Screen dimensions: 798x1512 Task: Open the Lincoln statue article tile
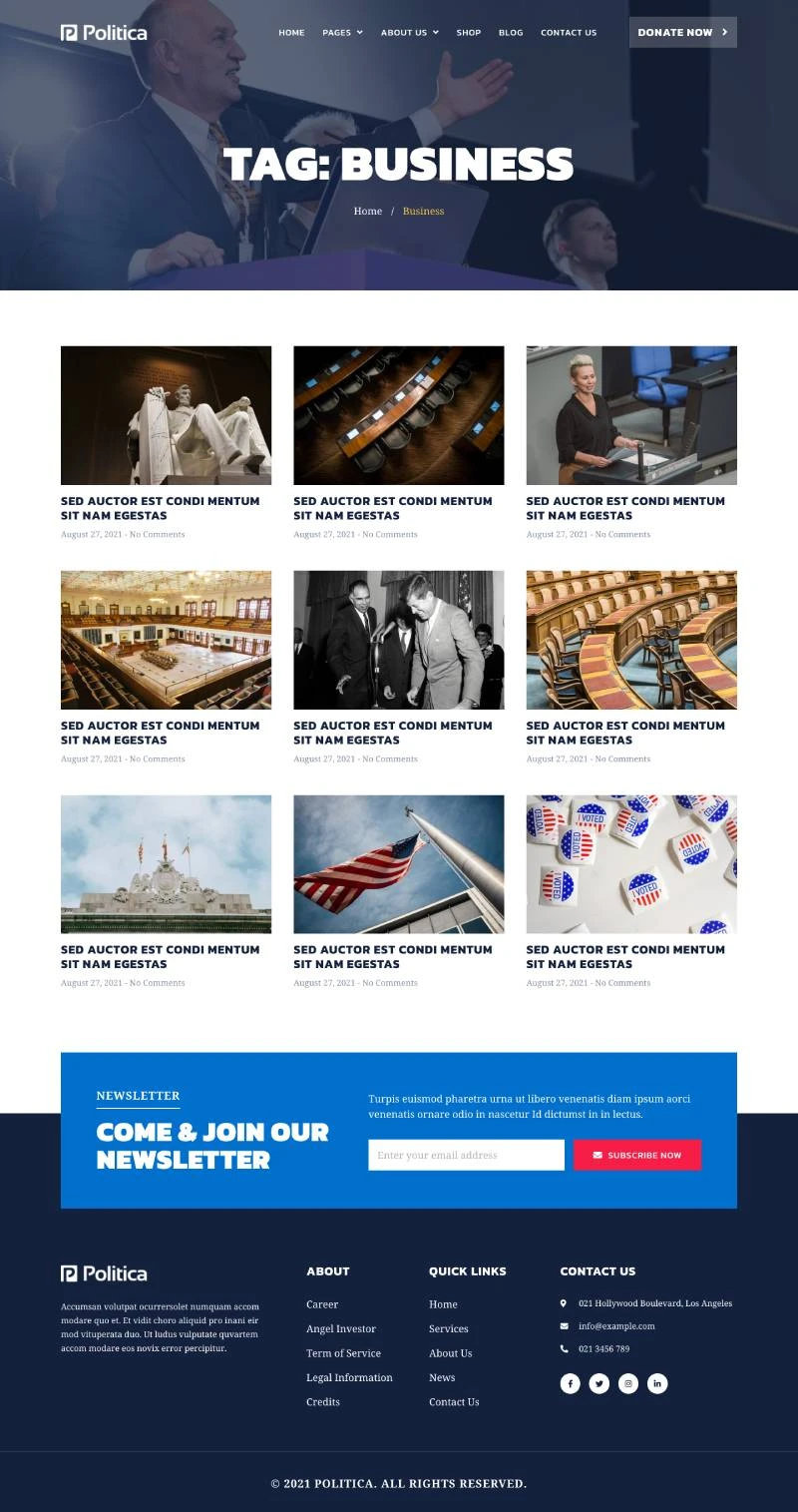coord(166,415)
